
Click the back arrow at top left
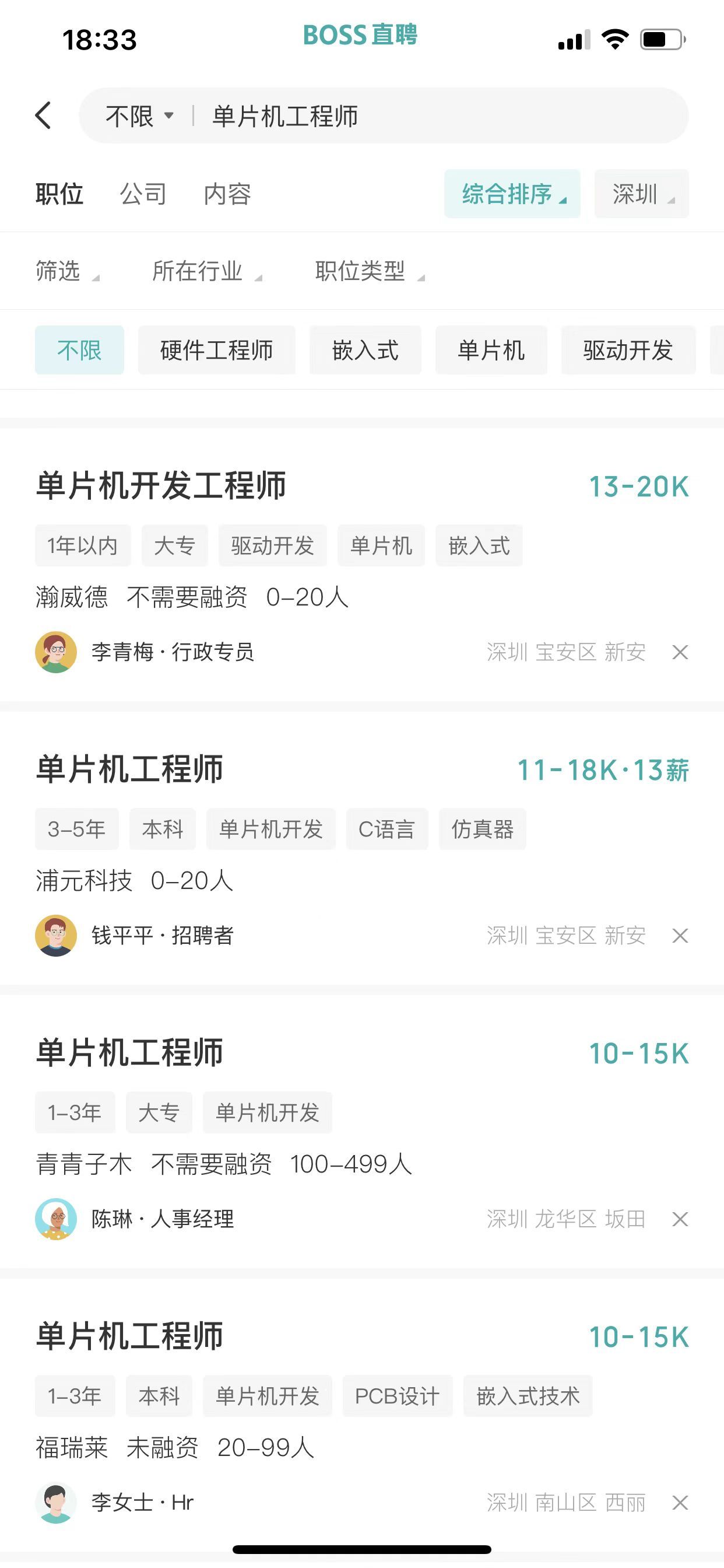tap(43, 115)
